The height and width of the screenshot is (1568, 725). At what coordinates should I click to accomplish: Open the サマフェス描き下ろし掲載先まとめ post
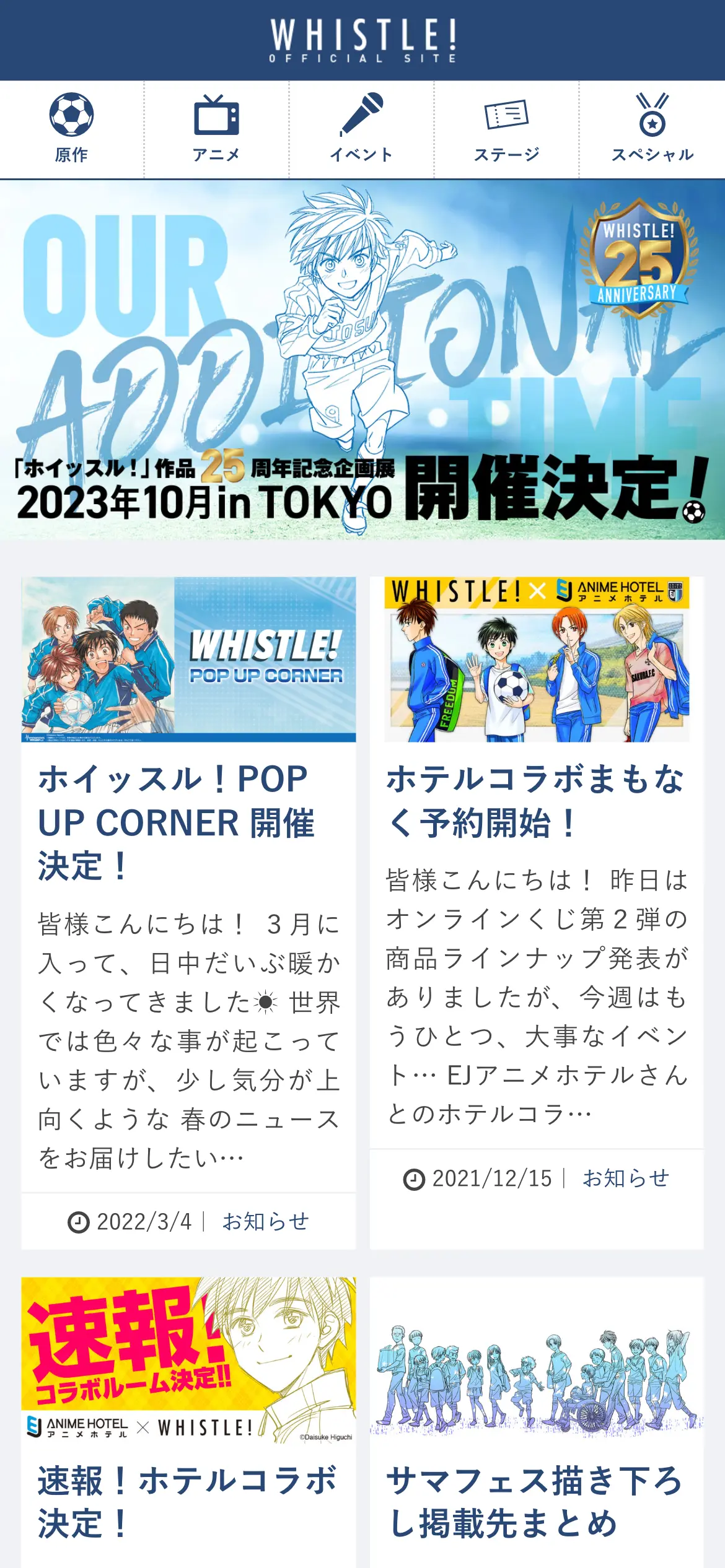[534, 1502]
